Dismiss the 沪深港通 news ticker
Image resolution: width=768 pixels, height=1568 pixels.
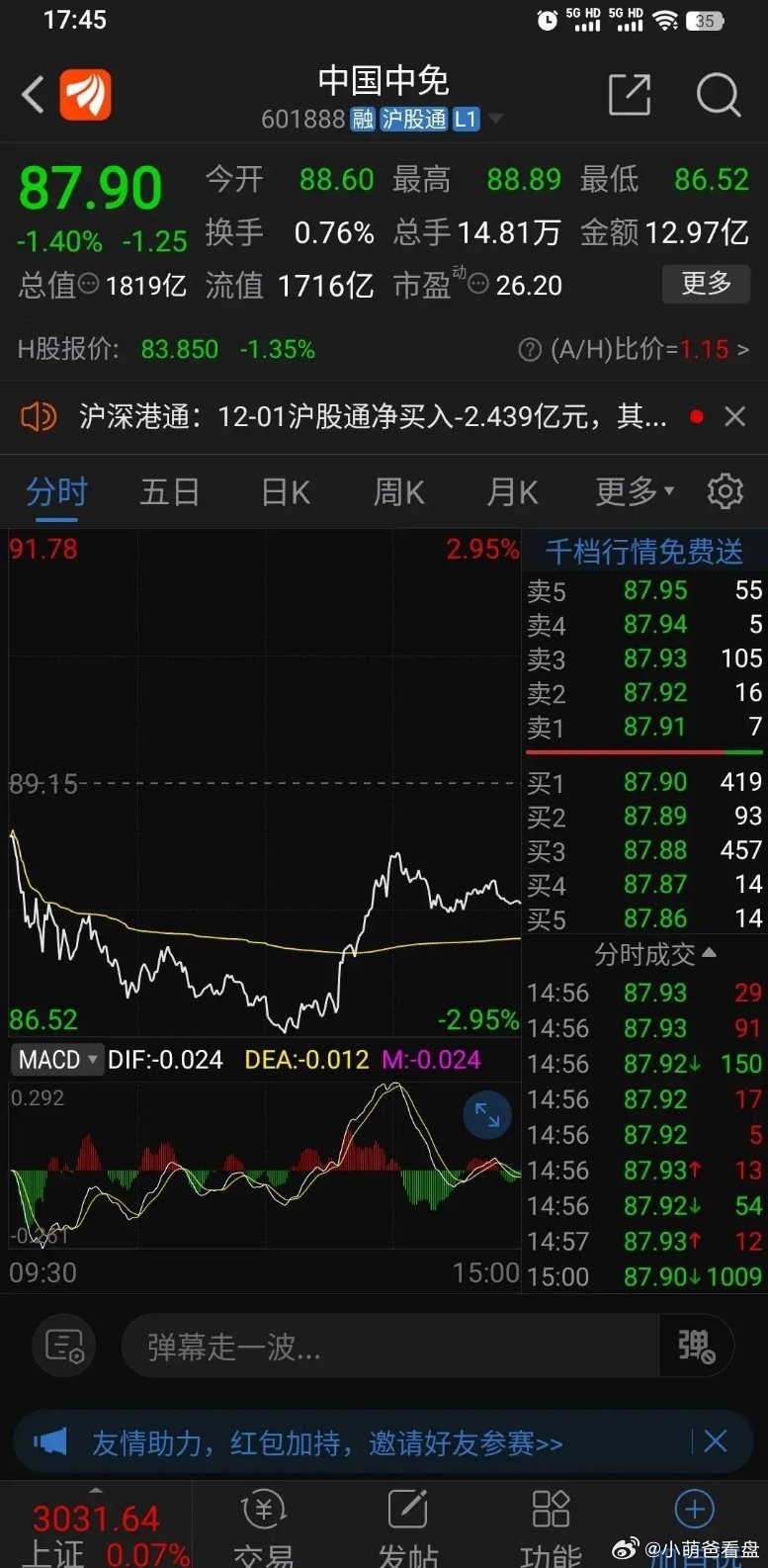734,417
